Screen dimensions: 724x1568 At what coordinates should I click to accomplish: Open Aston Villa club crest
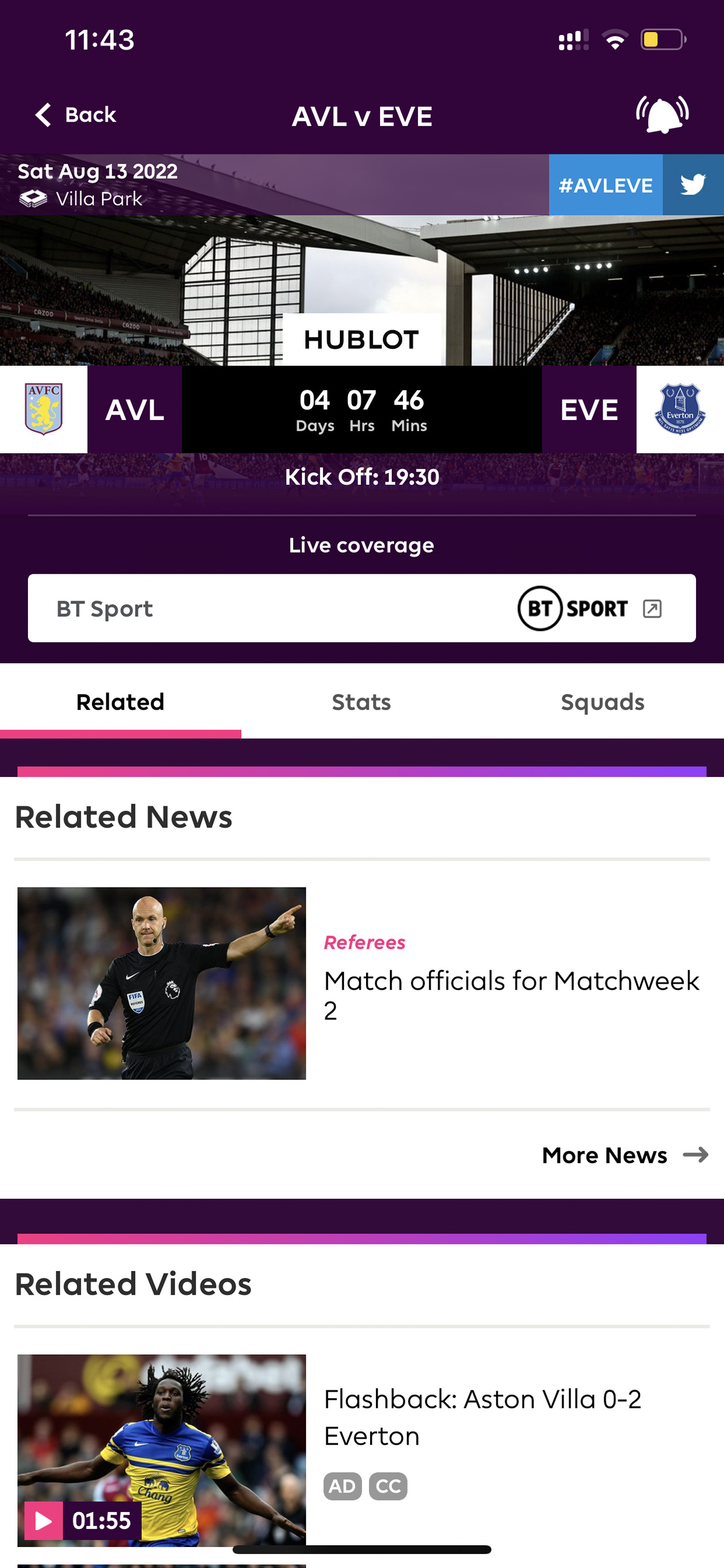[x=44, y=409]
